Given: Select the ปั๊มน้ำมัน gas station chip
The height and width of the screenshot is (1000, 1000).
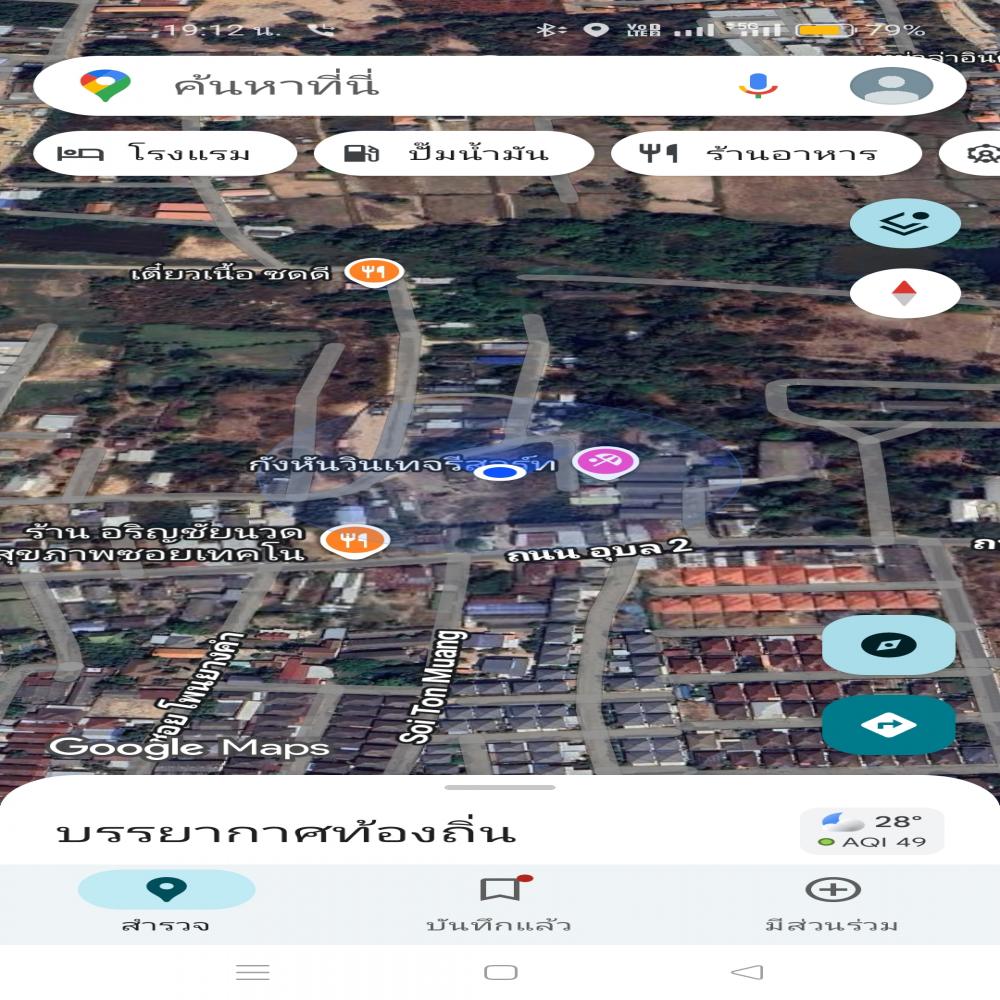Looking at the screenshot, I should coord(453,154).
